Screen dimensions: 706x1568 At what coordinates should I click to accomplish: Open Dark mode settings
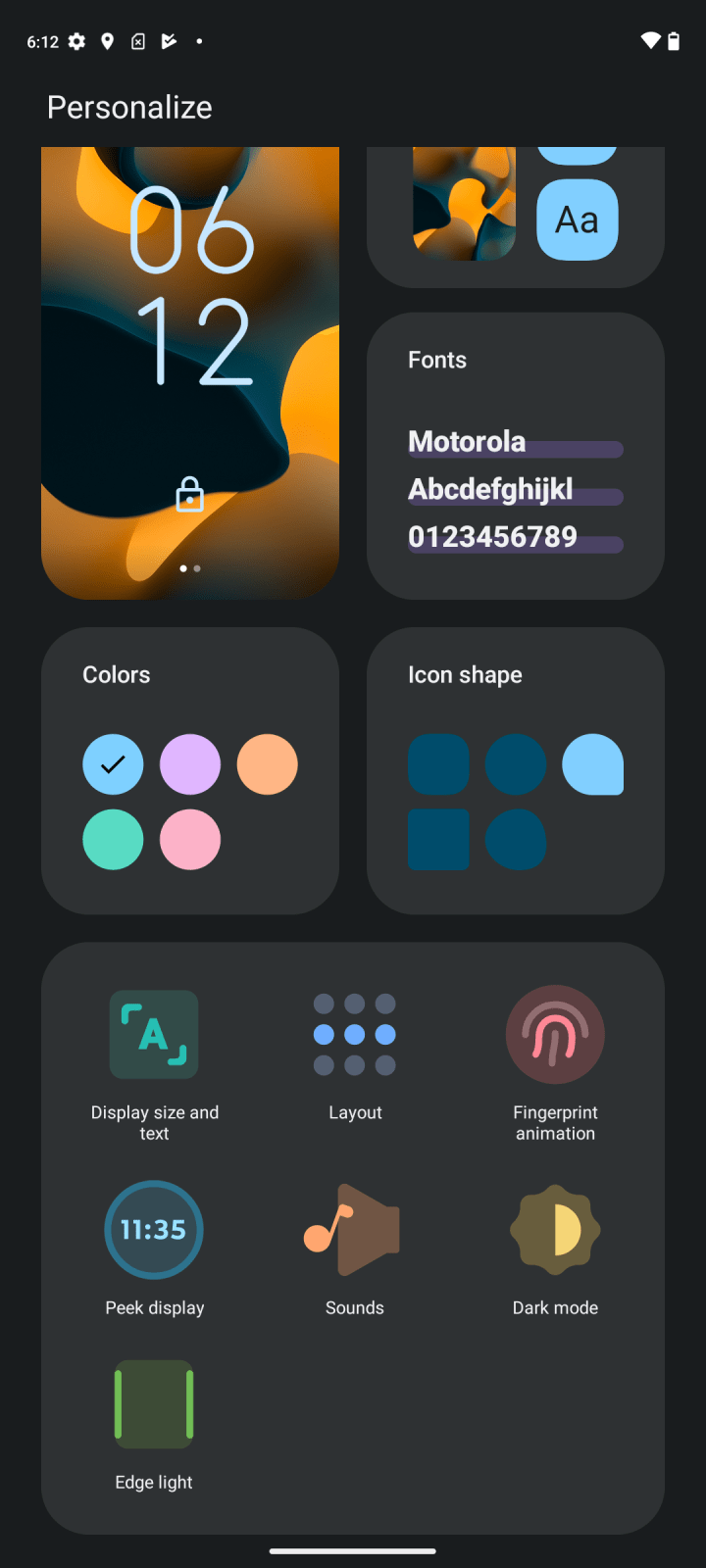tap(555, 1248)
